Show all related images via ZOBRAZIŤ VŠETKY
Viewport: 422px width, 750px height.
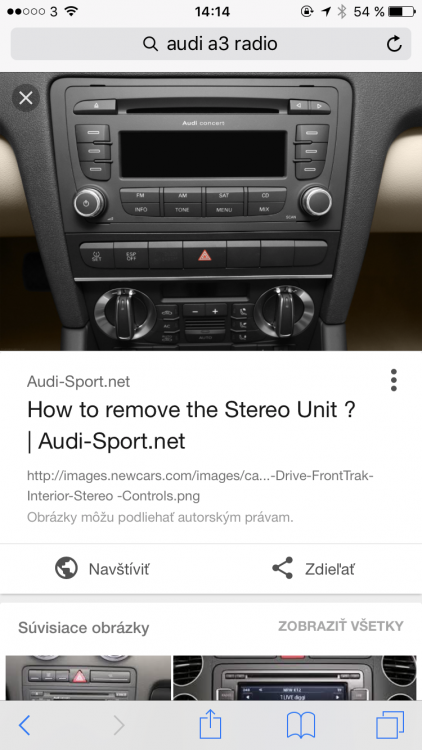(341, 626)
